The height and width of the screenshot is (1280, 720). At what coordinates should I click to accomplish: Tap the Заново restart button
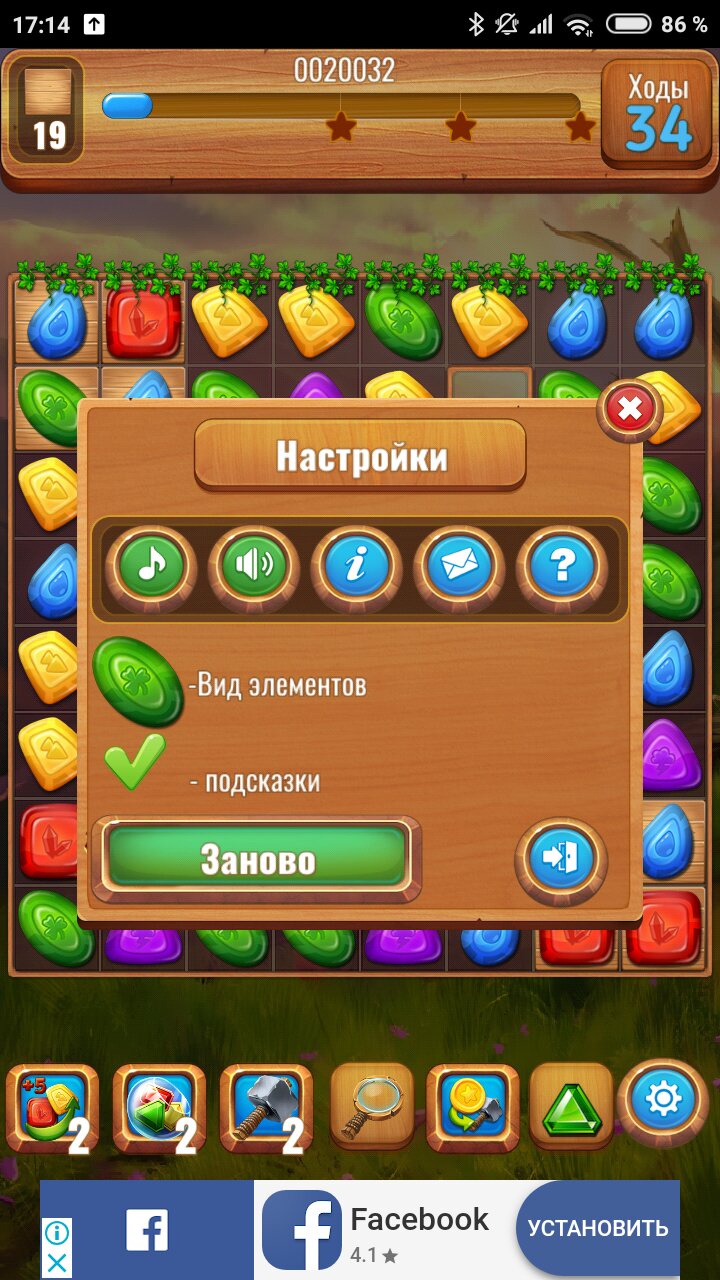[258, 859]
